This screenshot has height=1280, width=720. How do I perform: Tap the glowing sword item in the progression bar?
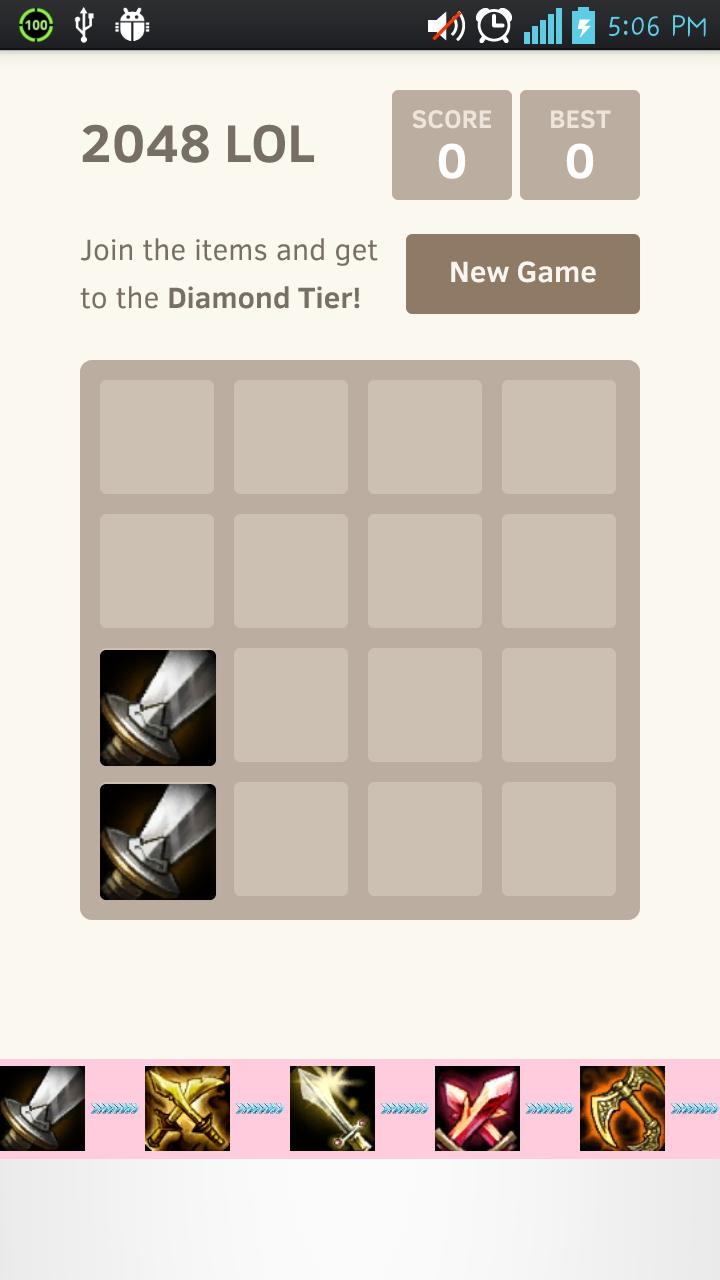[x=332, y=1106]
